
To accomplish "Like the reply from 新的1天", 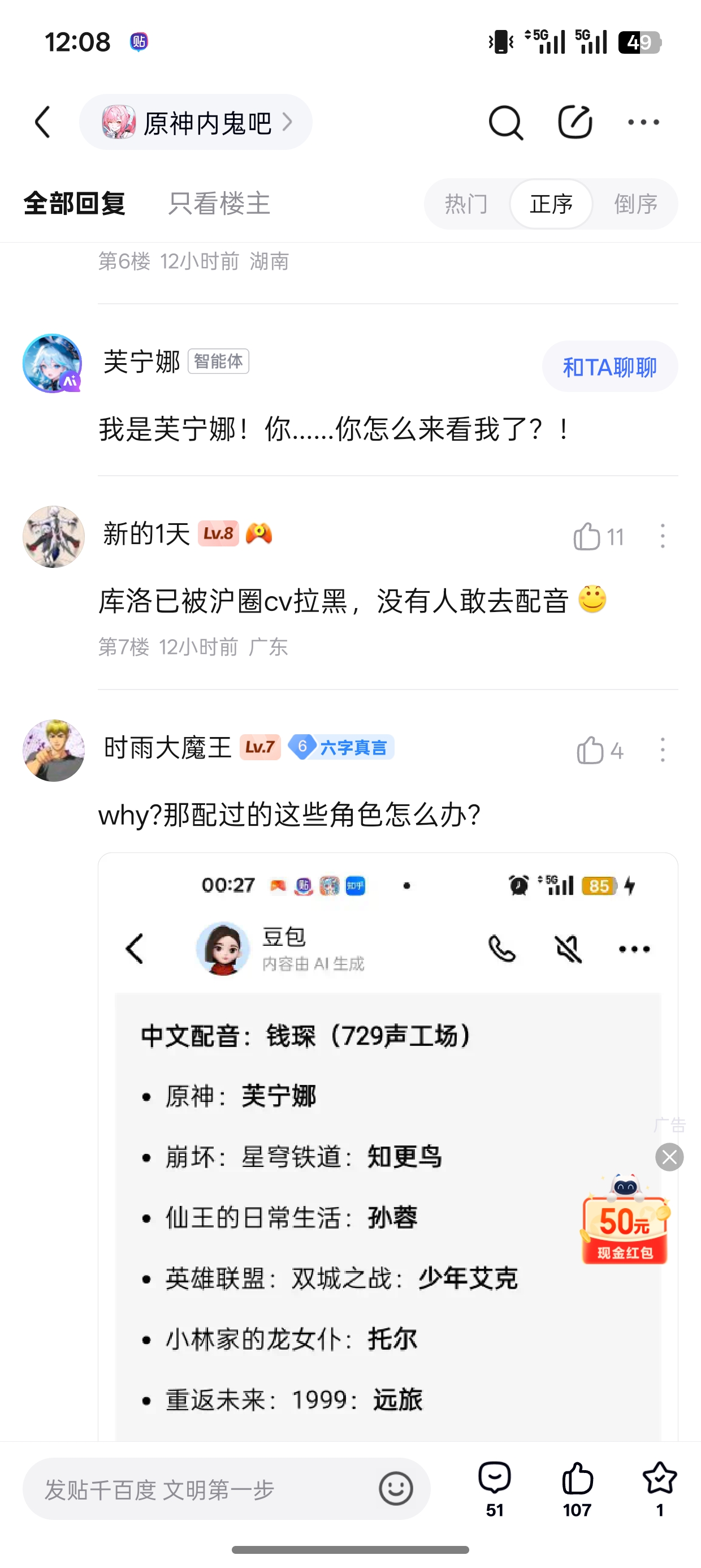I will (587, 537).
